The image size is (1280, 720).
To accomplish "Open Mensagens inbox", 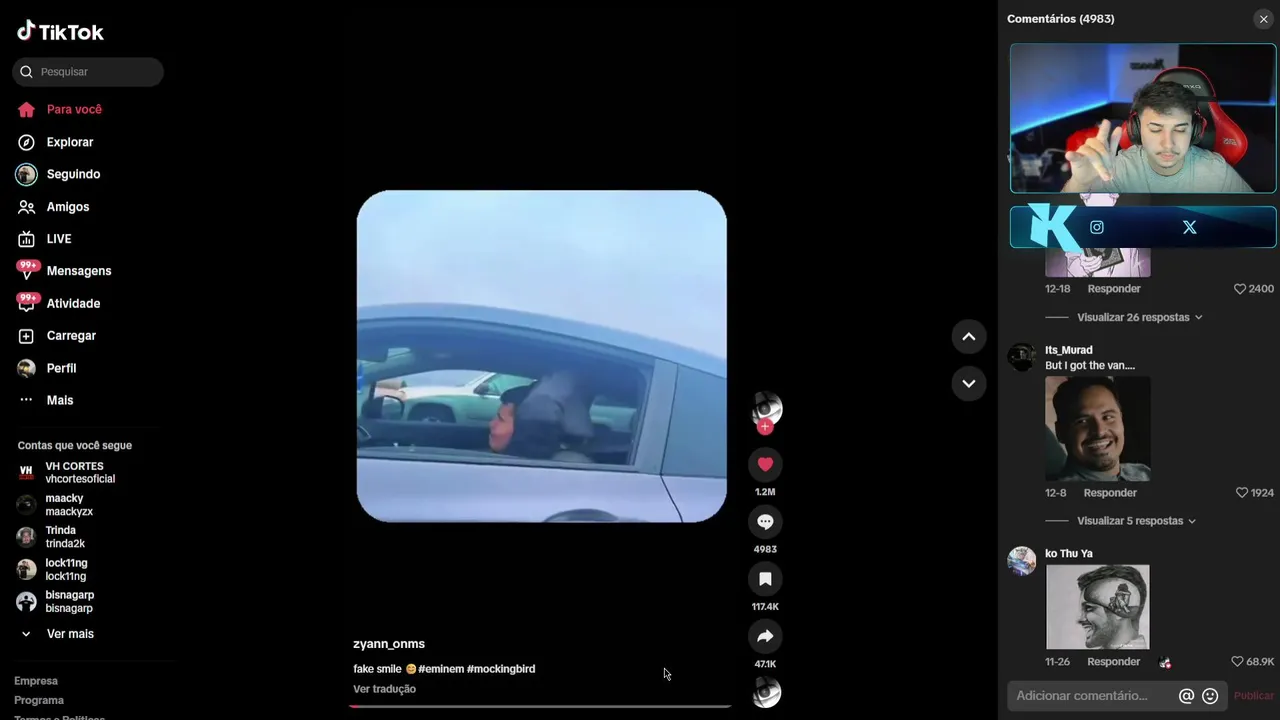I will pos(78,271).
